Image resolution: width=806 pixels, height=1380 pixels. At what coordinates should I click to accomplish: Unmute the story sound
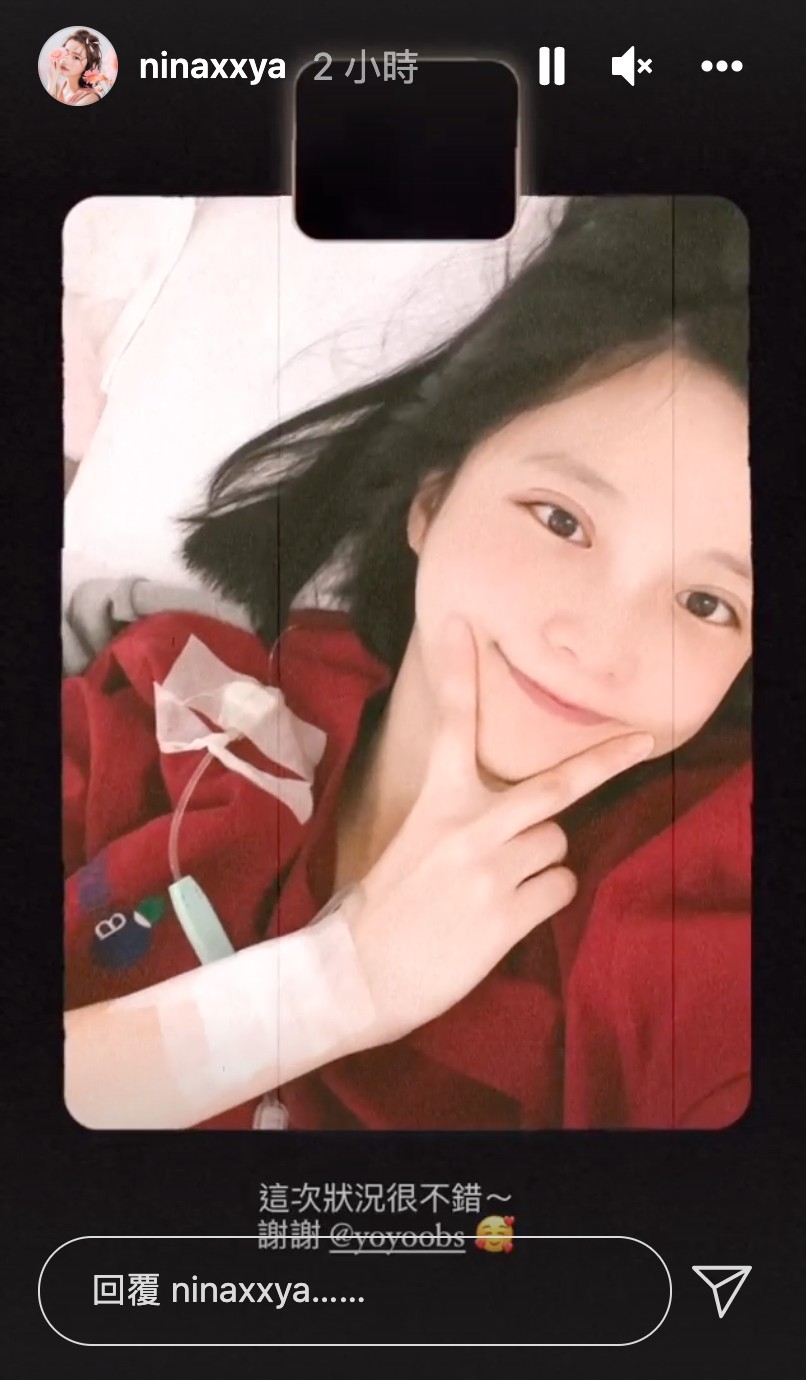(x=631, y=67)
